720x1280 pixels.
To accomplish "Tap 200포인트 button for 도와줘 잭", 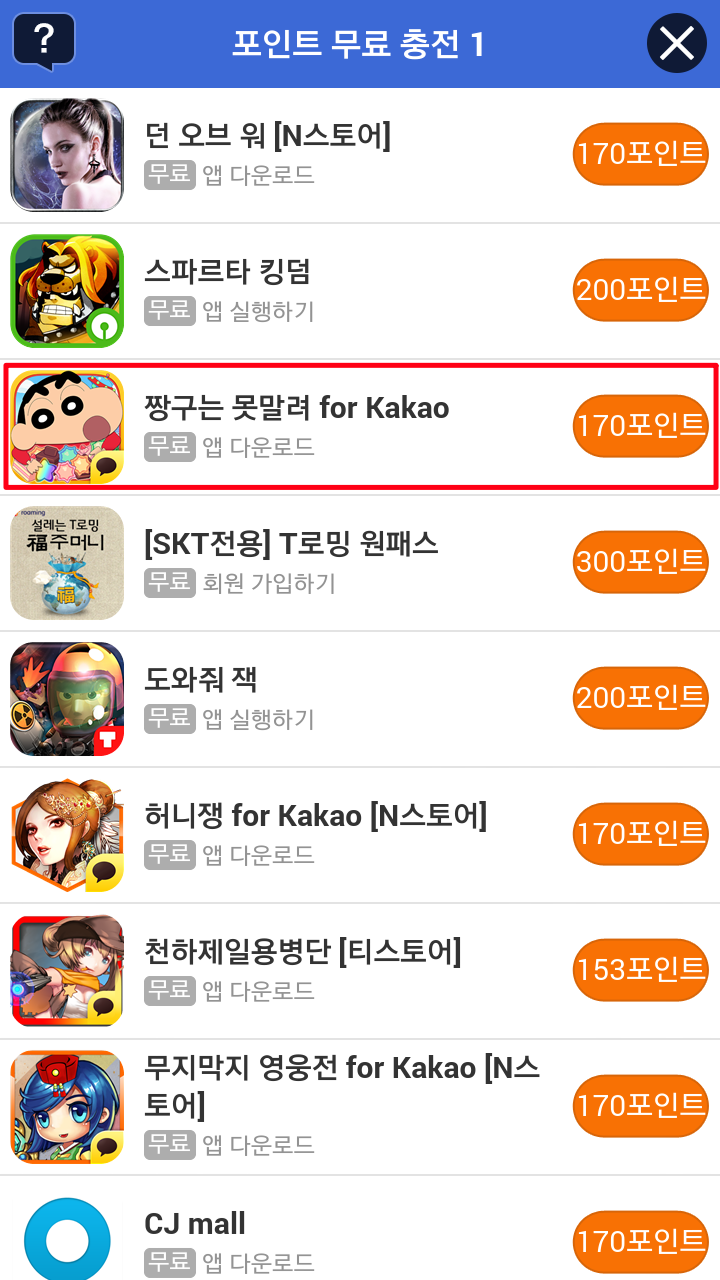I will tap(640, 698).
